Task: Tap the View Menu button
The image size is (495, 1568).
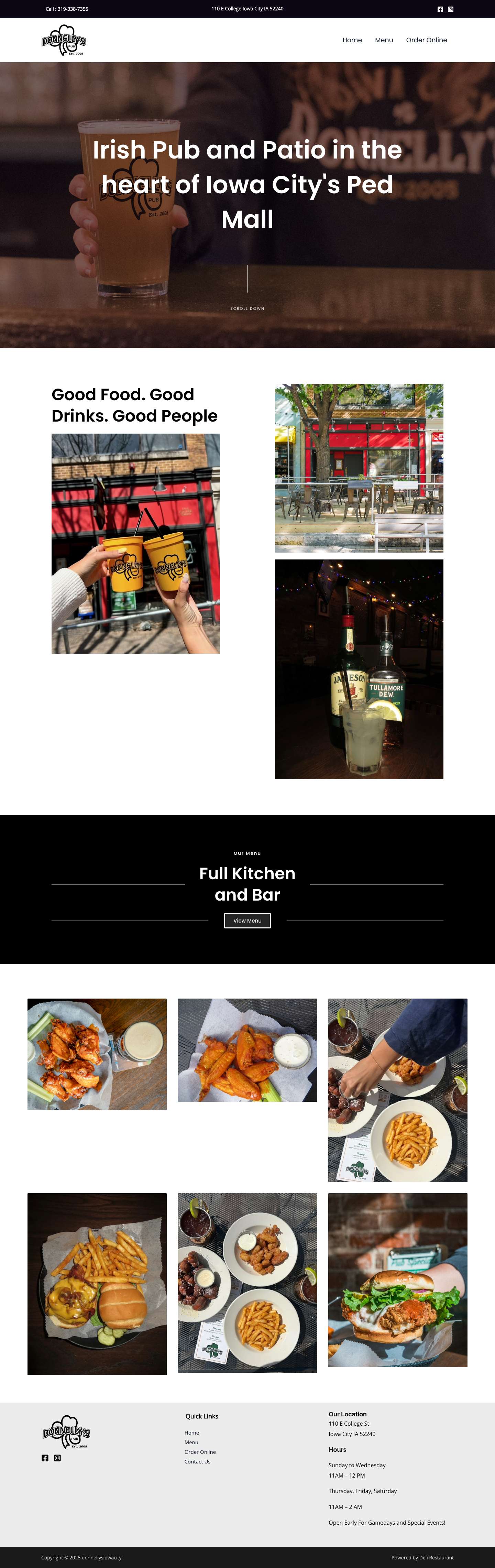Action: pos(247,921)
